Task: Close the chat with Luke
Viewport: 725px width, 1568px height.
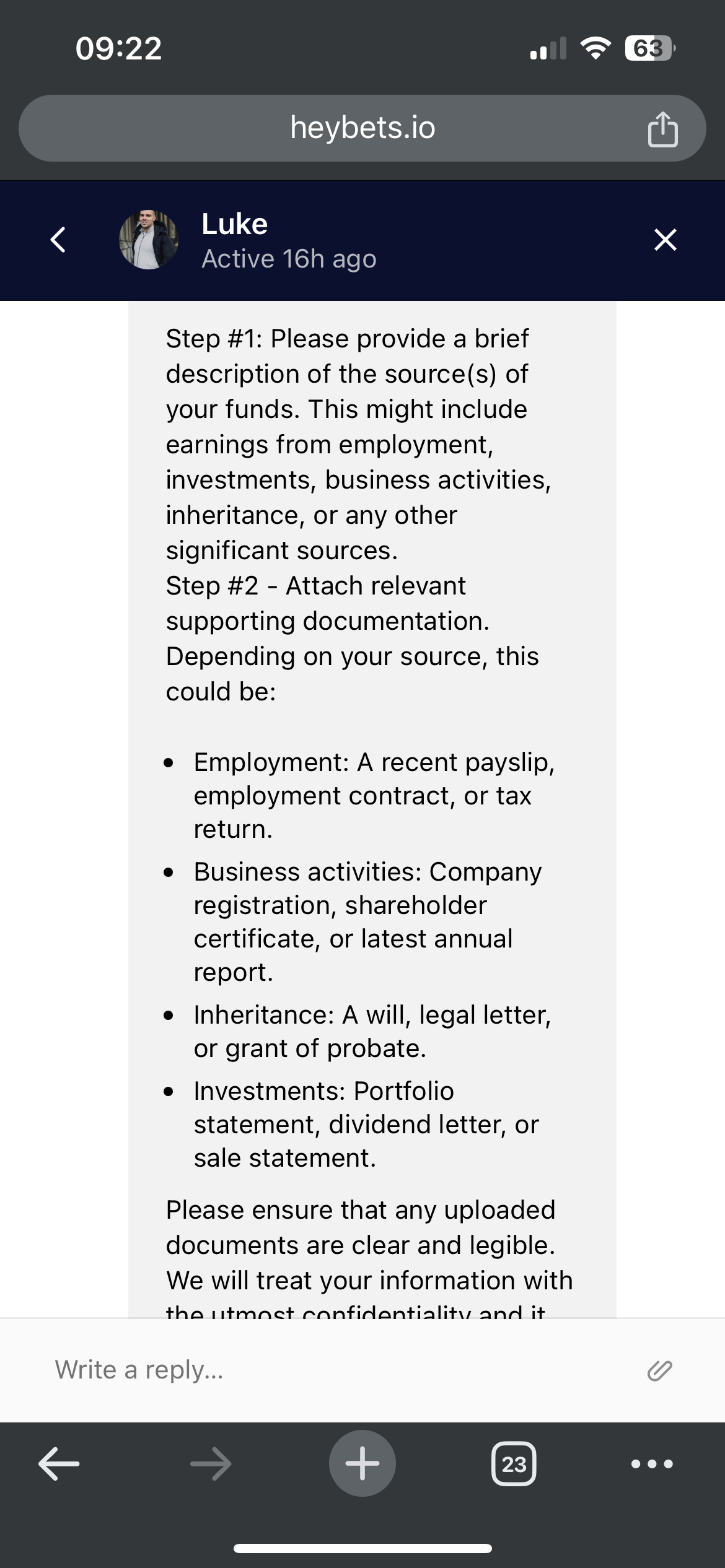Action: [665, 240]
